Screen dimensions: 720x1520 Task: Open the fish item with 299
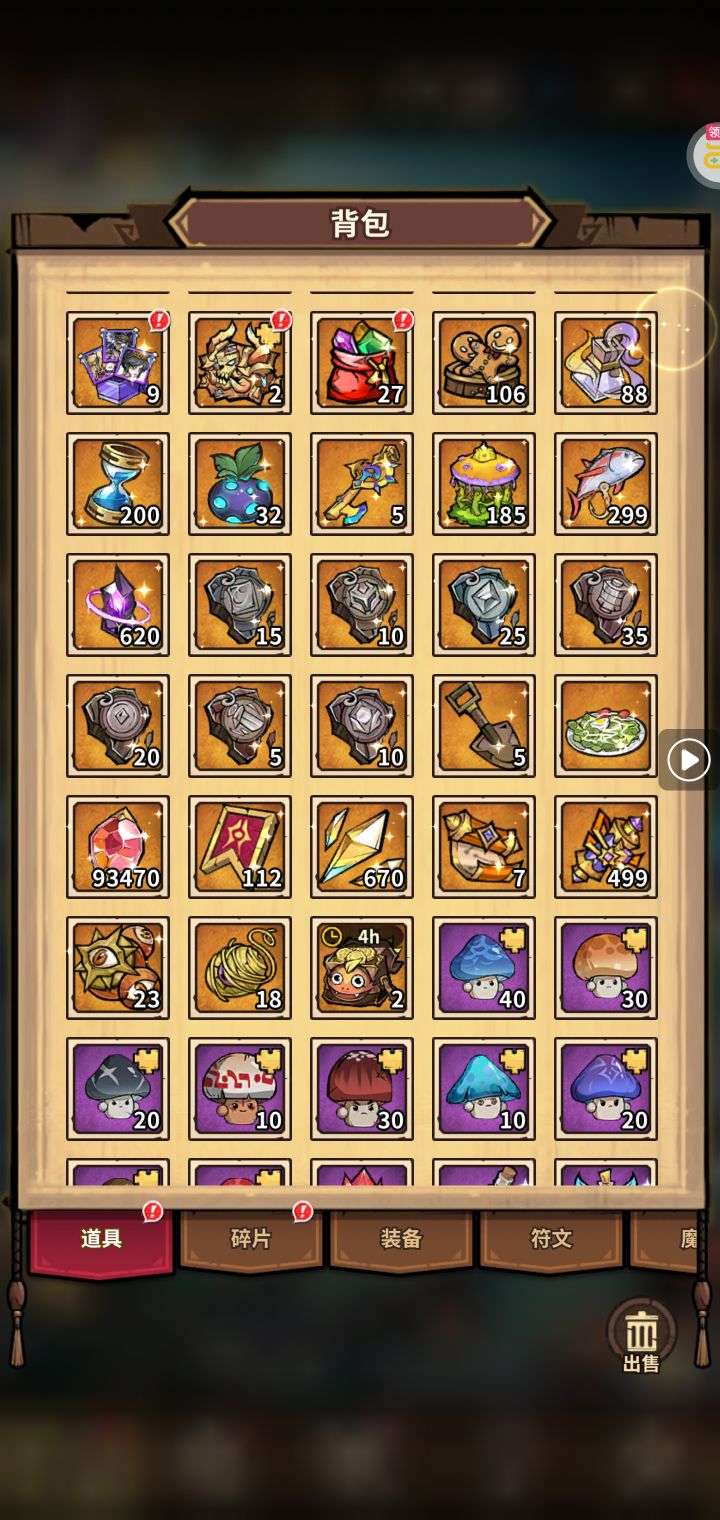coord(606,483)
